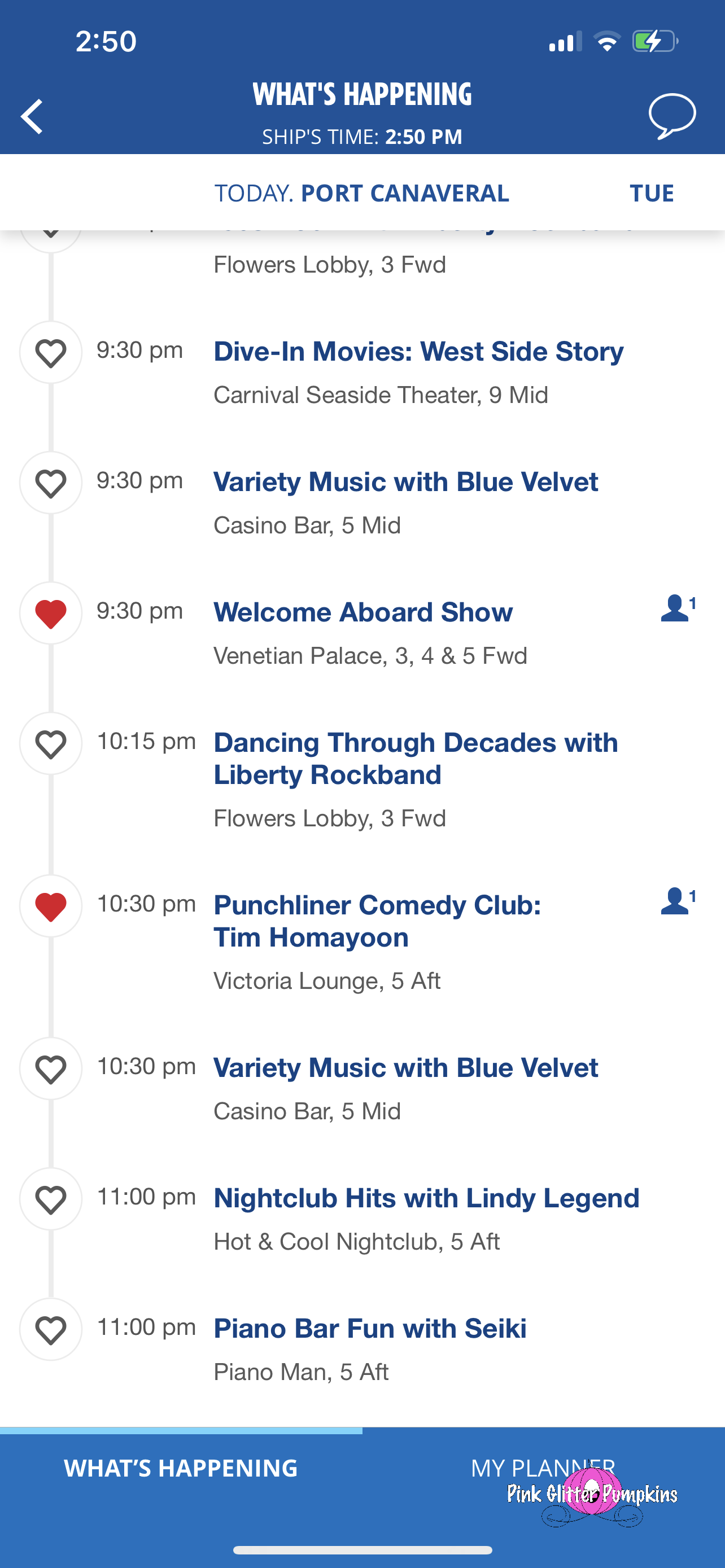The width and height of the screenshot is (725, 1568).
Task: View Dancing Through Decades with Liberty Rockband
Action: 415,759
